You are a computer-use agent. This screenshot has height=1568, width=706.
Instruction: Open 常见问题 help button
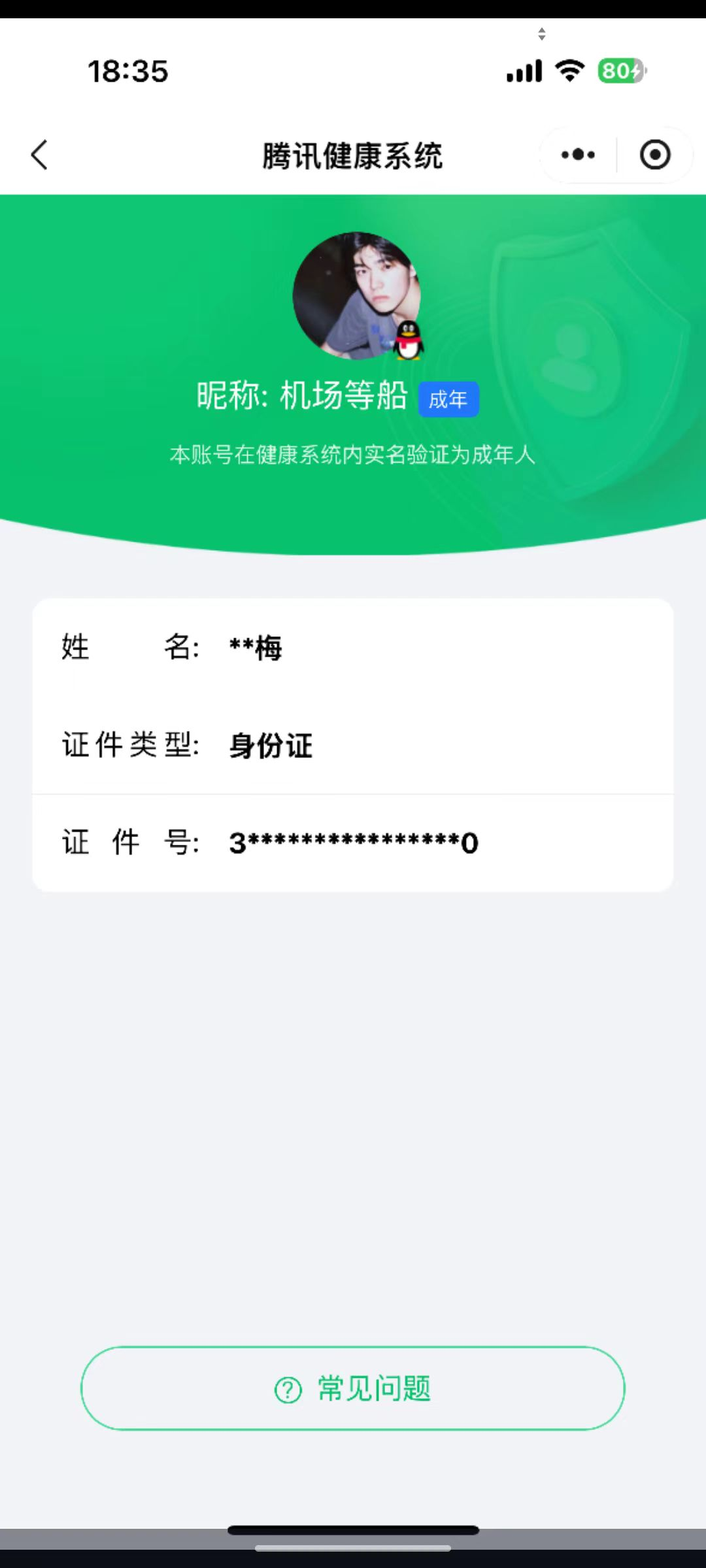coord(353,1388)
